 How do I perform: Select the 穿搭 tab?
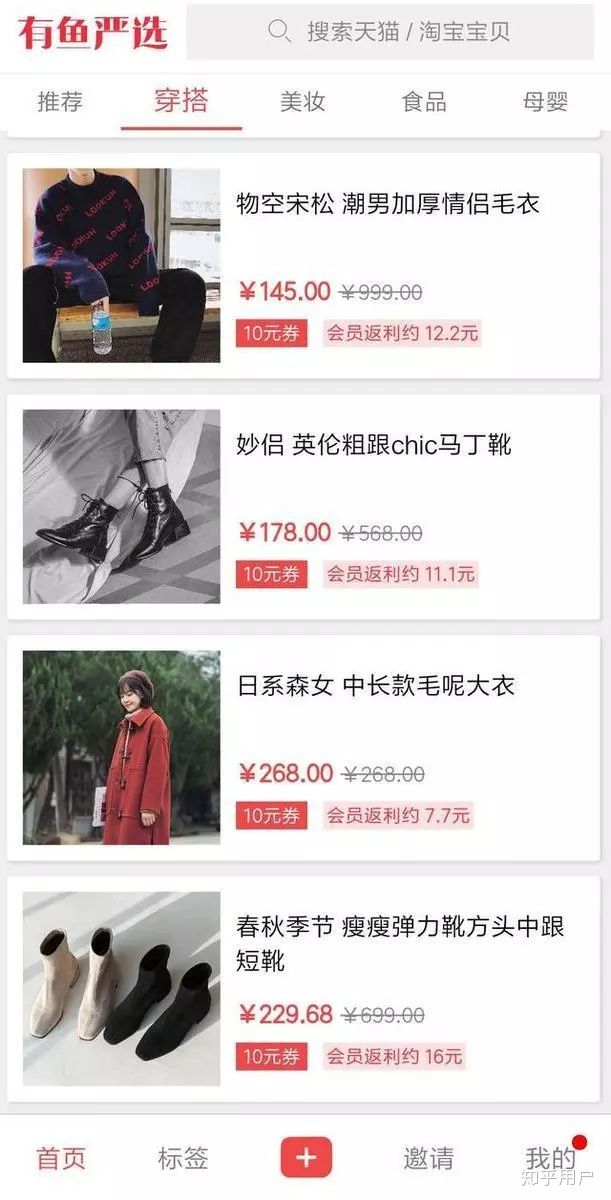point(181,102)
